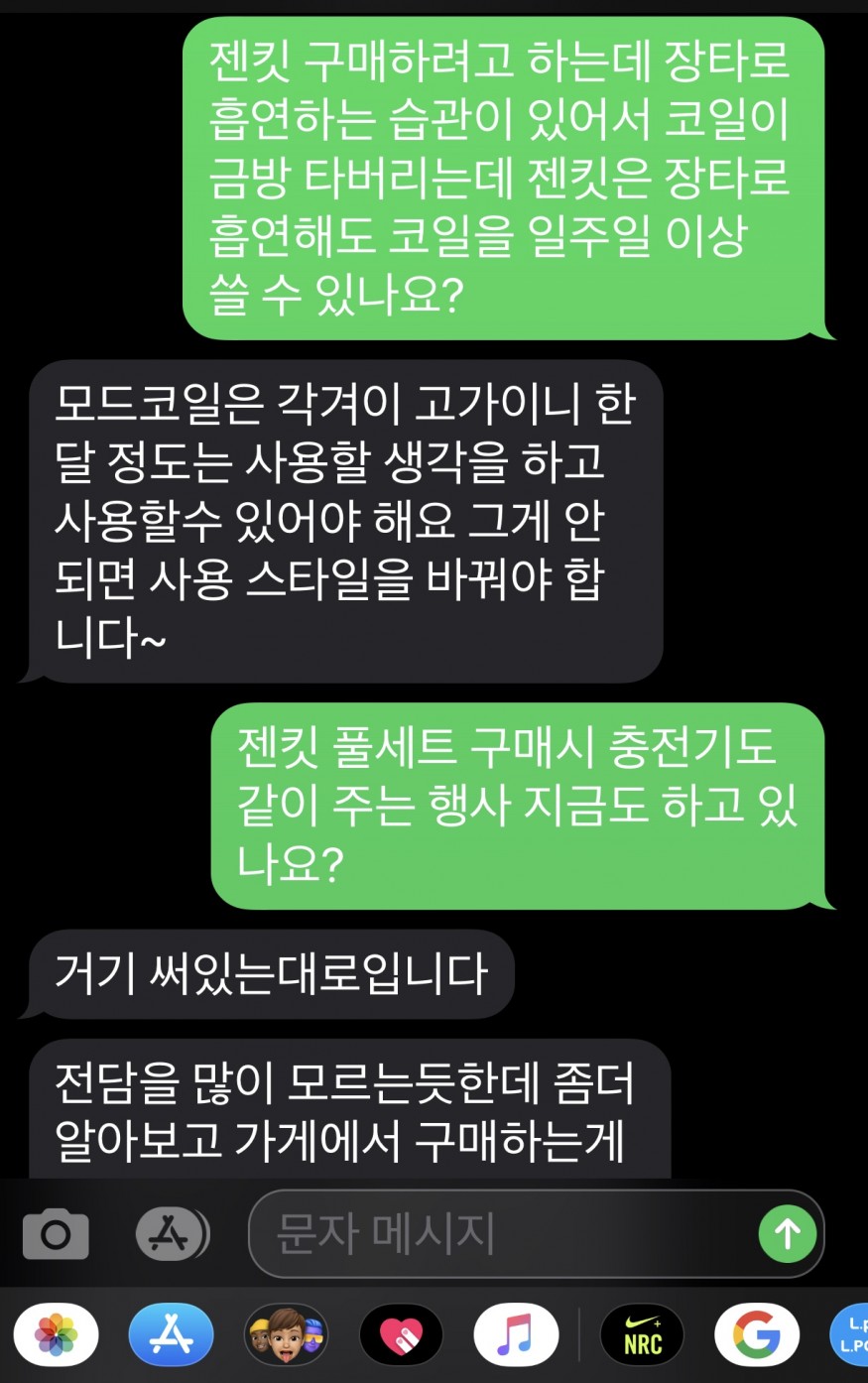Open Memoji stickers
This screenshot has height=1383, width=868.
[286, 1335]
